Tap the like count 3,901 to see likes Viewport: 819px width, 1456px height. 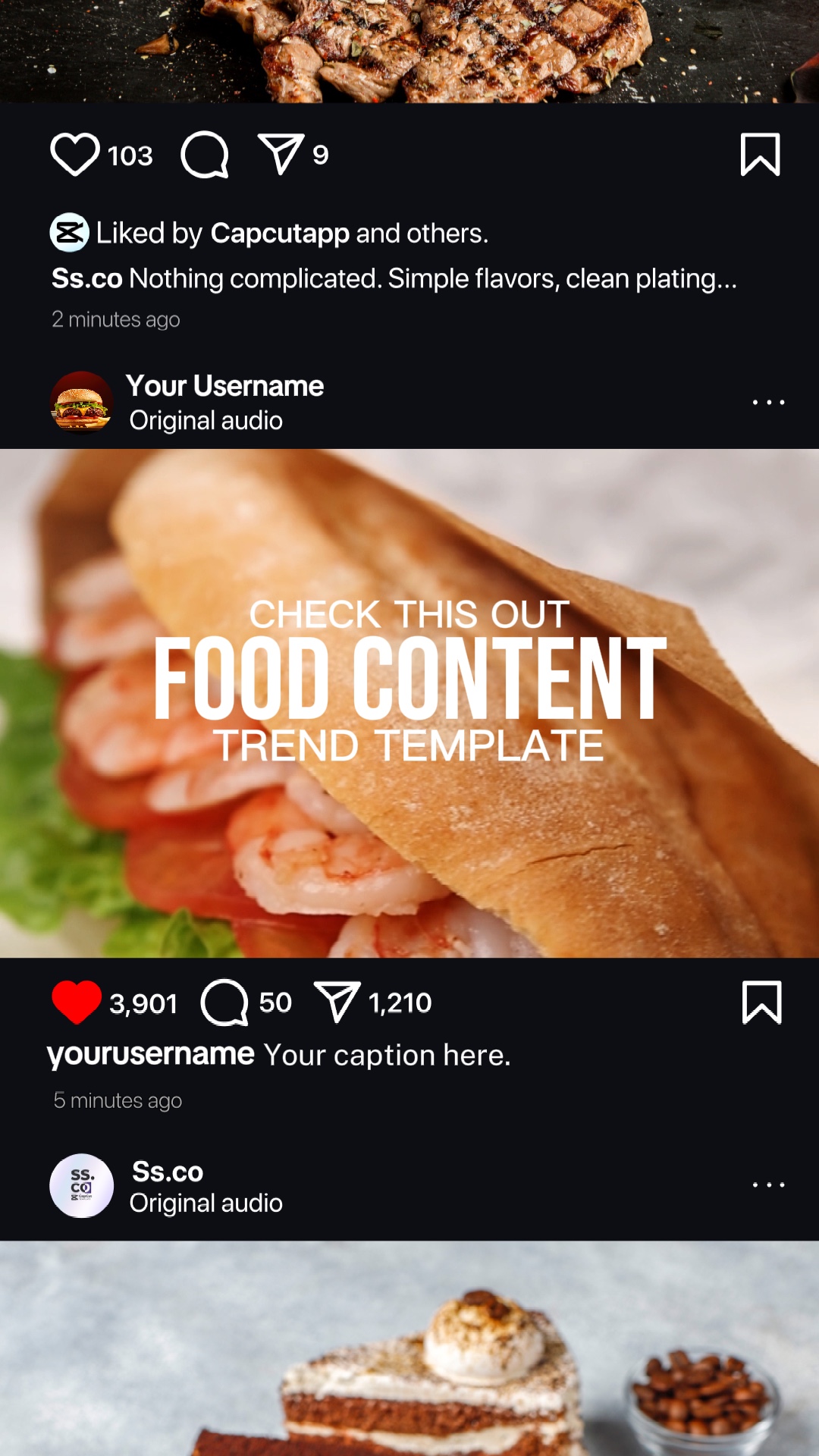point(143,1002)
